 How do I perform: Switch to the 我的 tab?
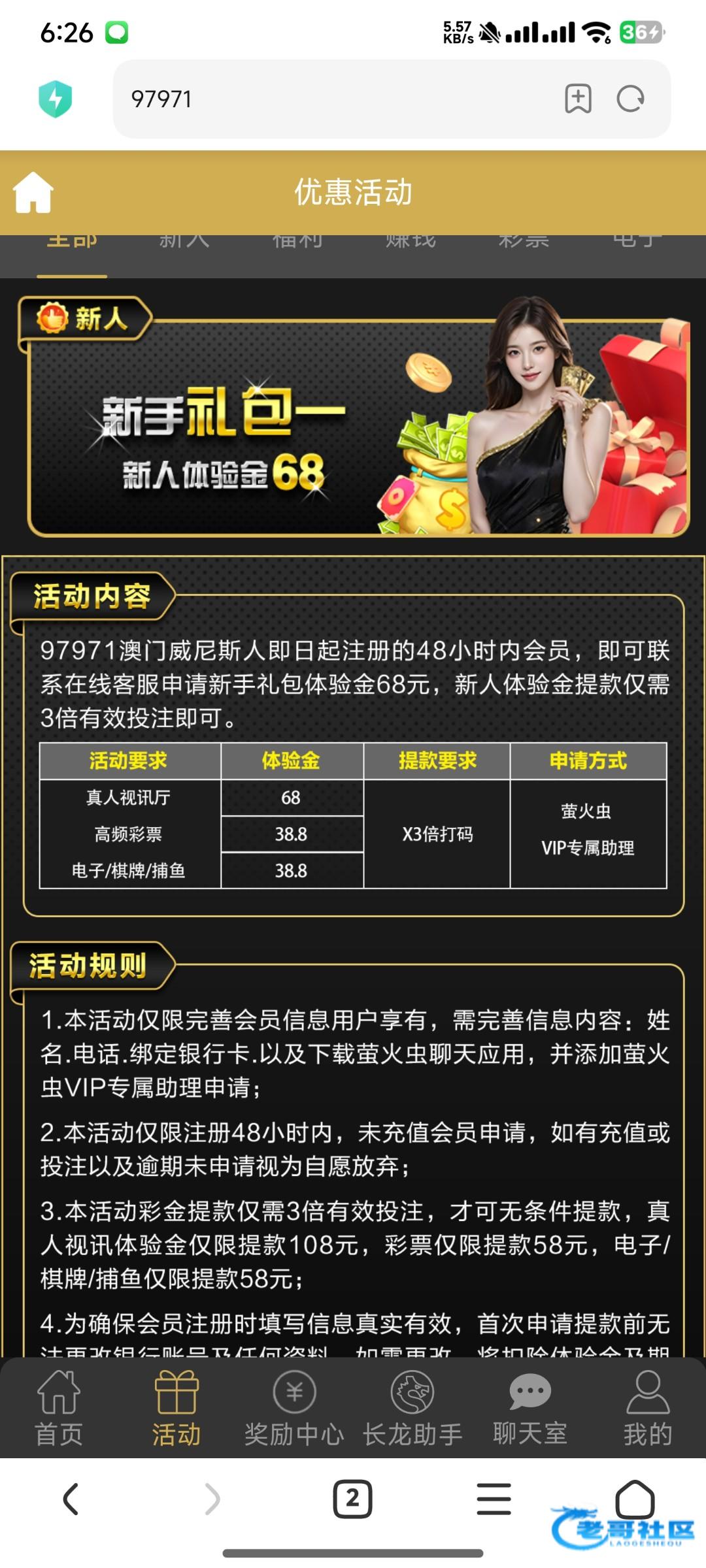648,1408
